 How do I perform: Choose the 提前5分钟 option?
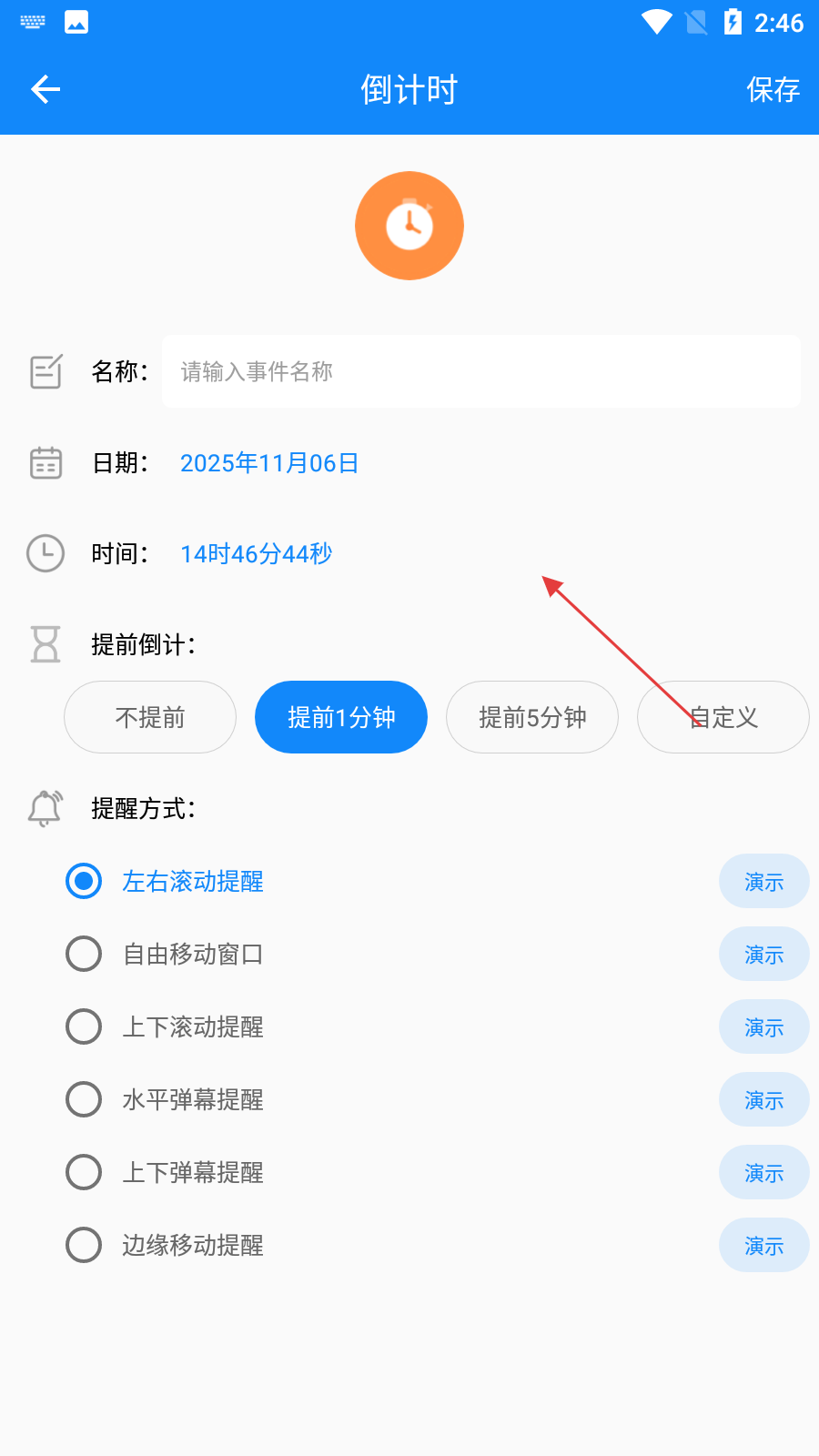pyautogui.click(x=532, y=717)
